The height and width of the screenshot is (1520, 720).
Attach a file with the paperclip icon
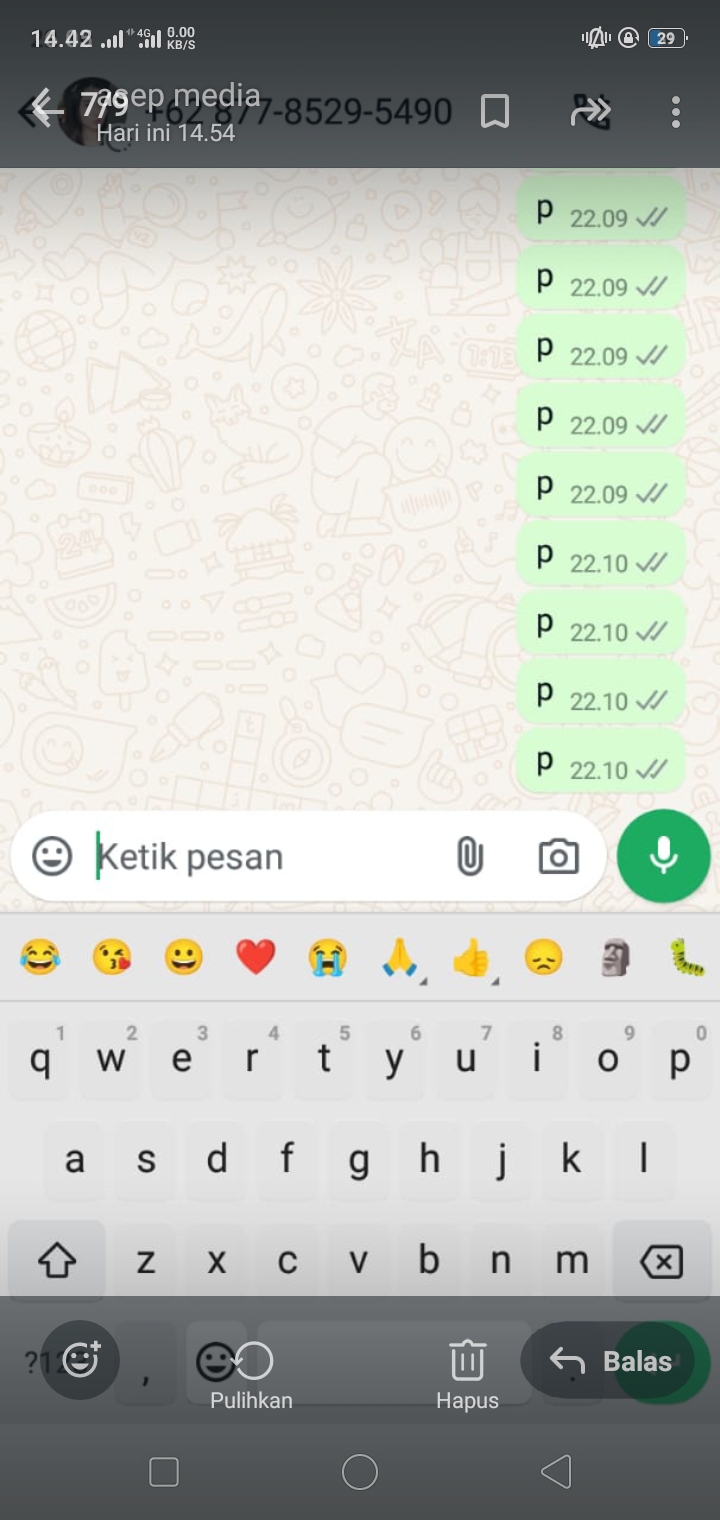pyautogui.click(x=470, y=857)
